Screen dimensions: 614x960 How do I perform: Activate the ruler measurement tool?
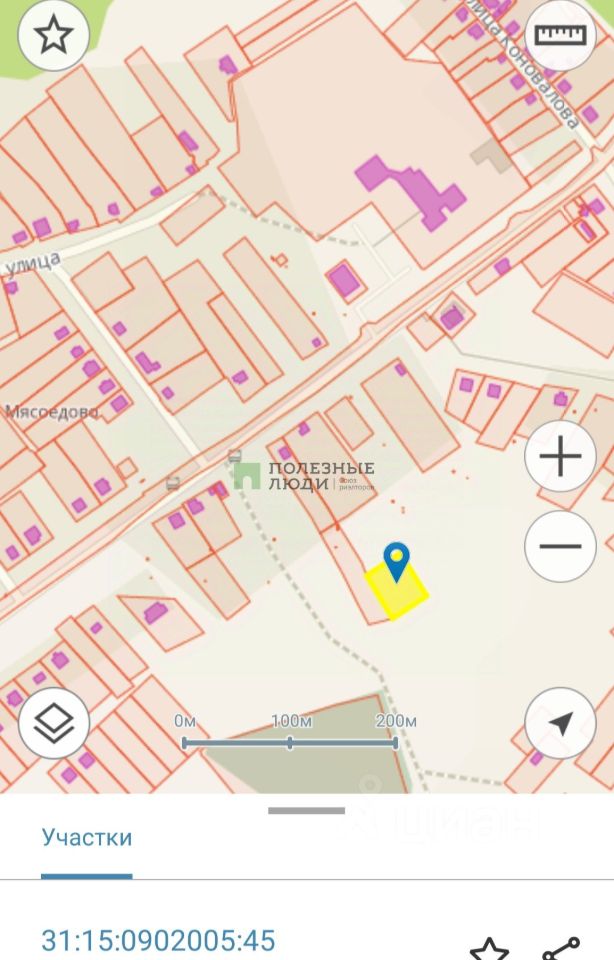(x=560, y=36)
